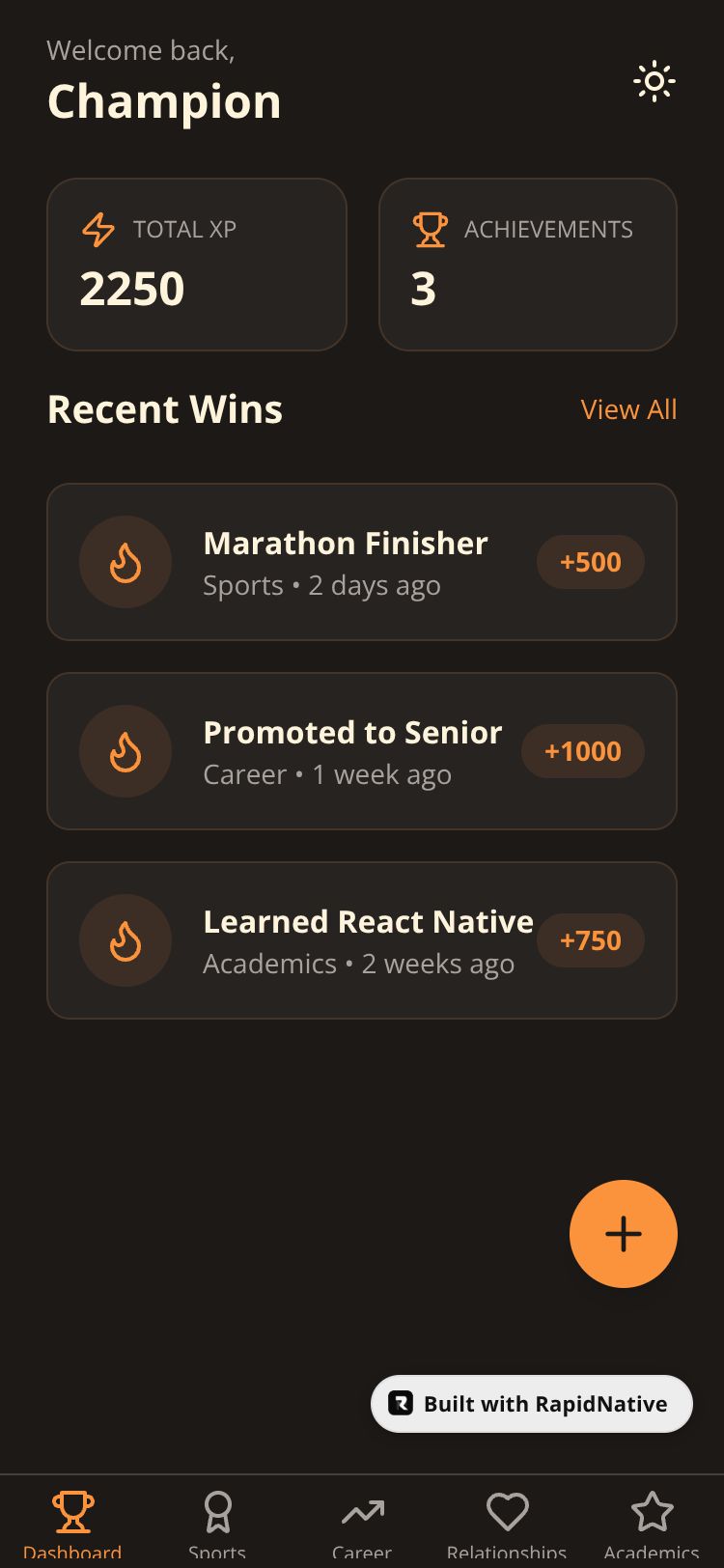Toggle the light theme sun icon
The height and width of the screenshot is (1568, 724).
654,81
